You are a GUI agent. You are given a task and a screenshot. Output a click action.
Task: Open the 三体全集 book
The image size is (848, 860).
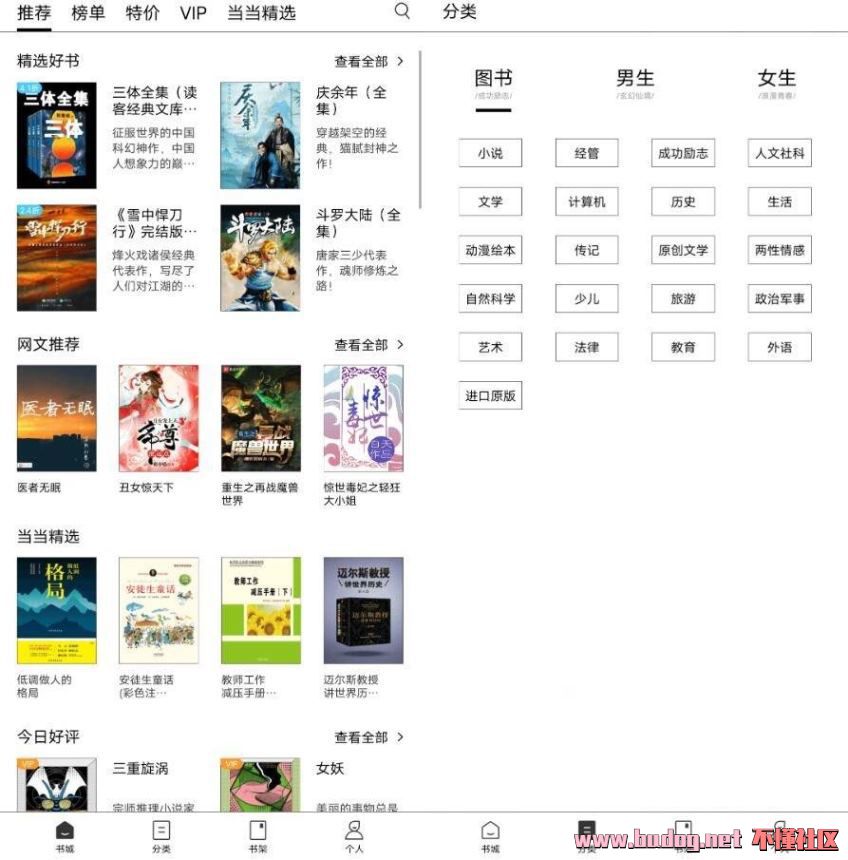tap(57, 135)
